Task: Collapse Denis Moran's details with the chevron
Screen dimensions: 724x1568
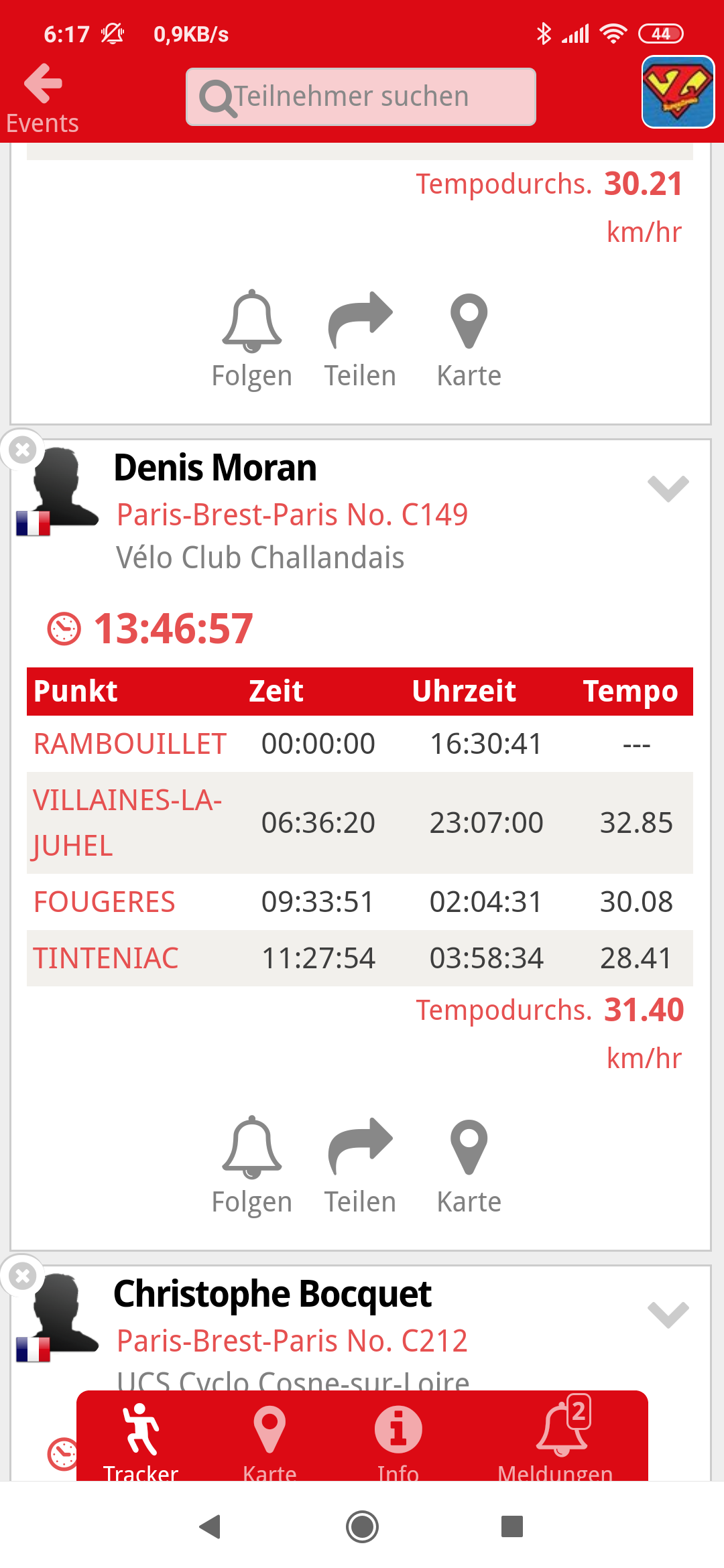Action: click(x=668, y=488)
